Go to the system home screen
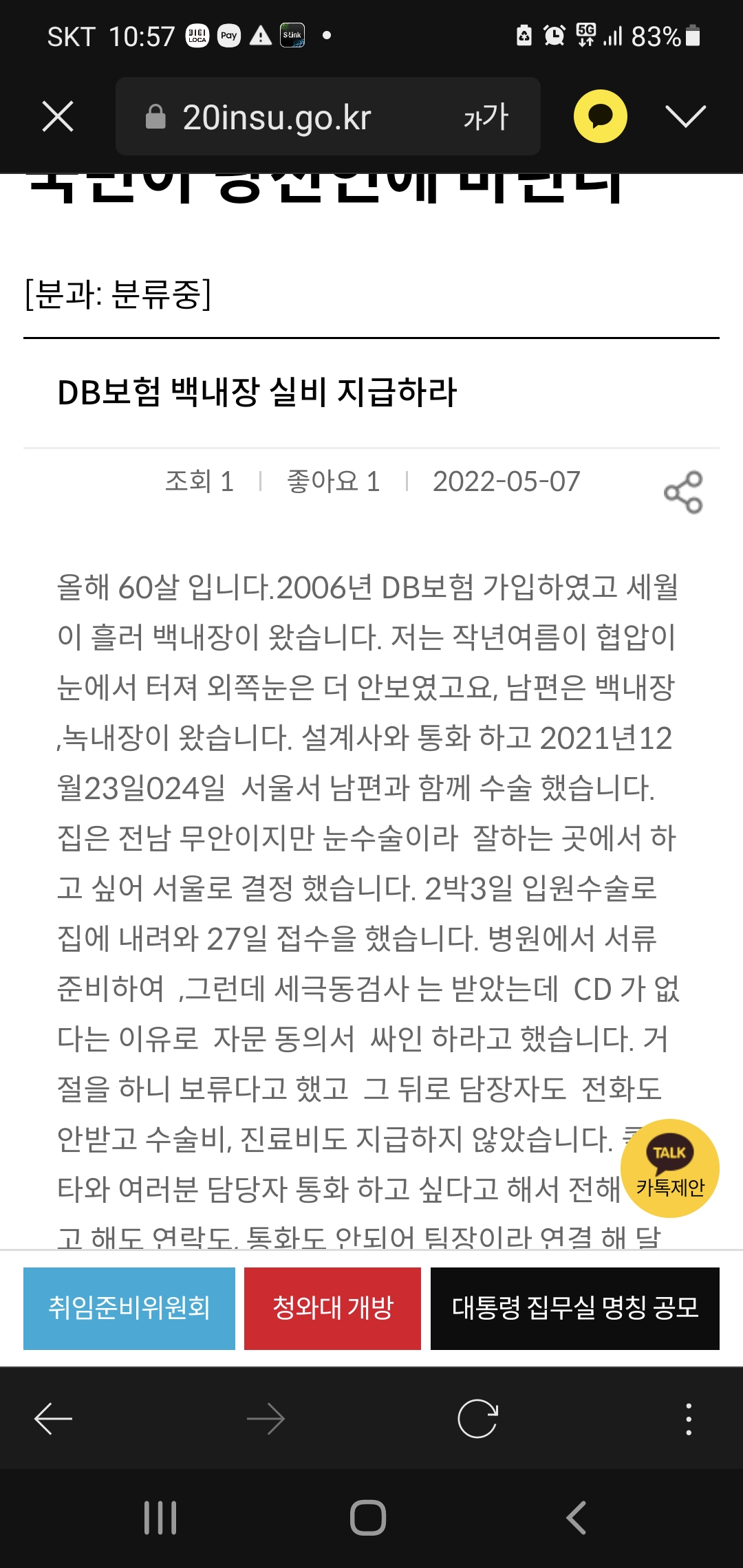This screenshot has width=743, height=1568. coord(368,1518)
